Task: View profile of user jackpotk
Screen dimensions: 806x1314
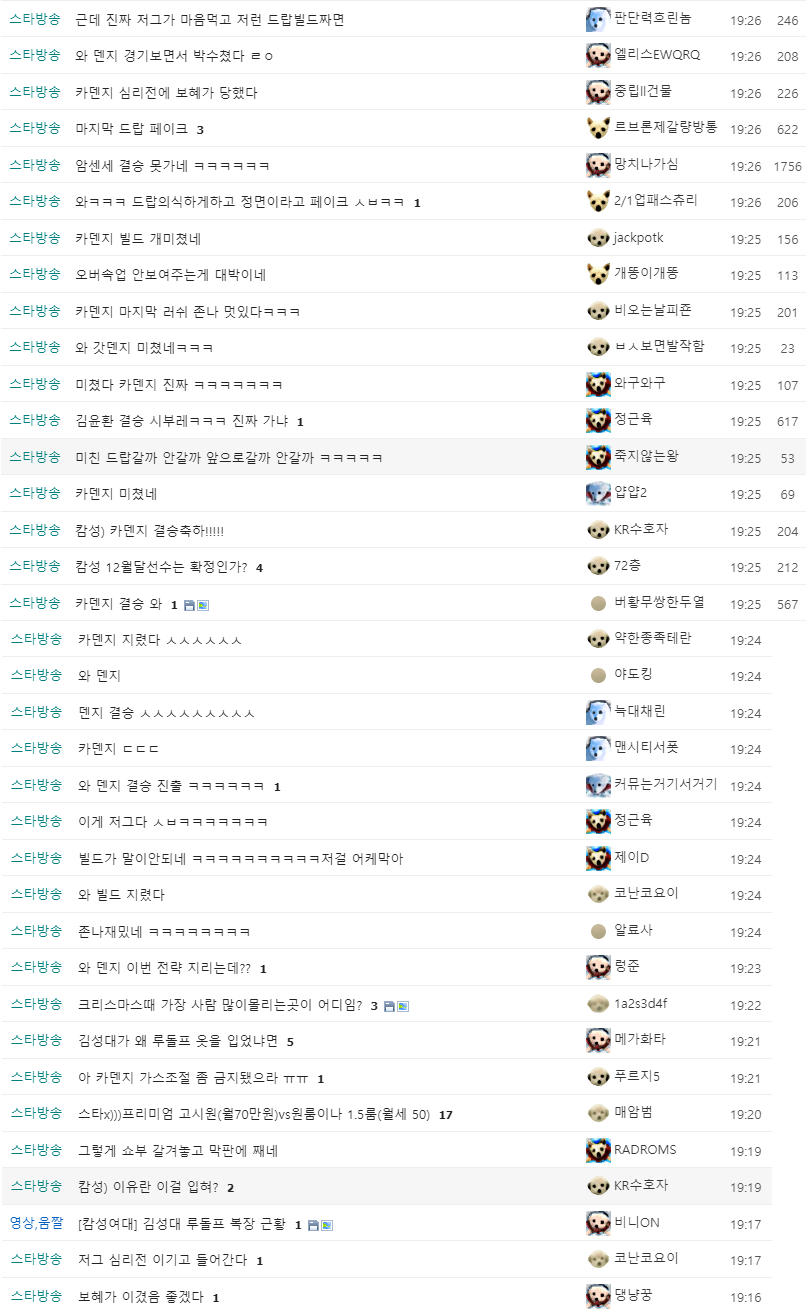Action: coord(638,238)
